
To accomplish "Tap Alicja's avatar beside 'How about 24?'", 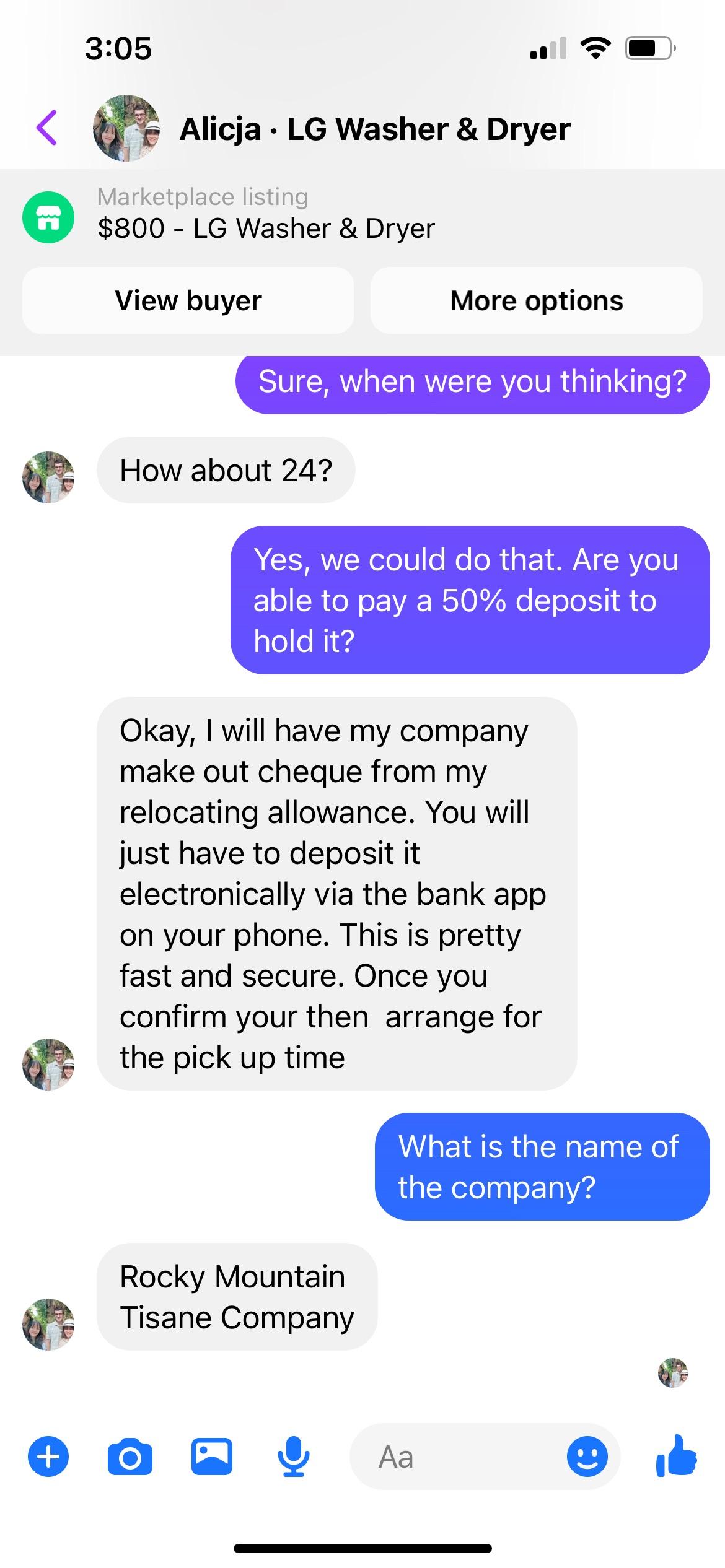I will click(48, 478).
